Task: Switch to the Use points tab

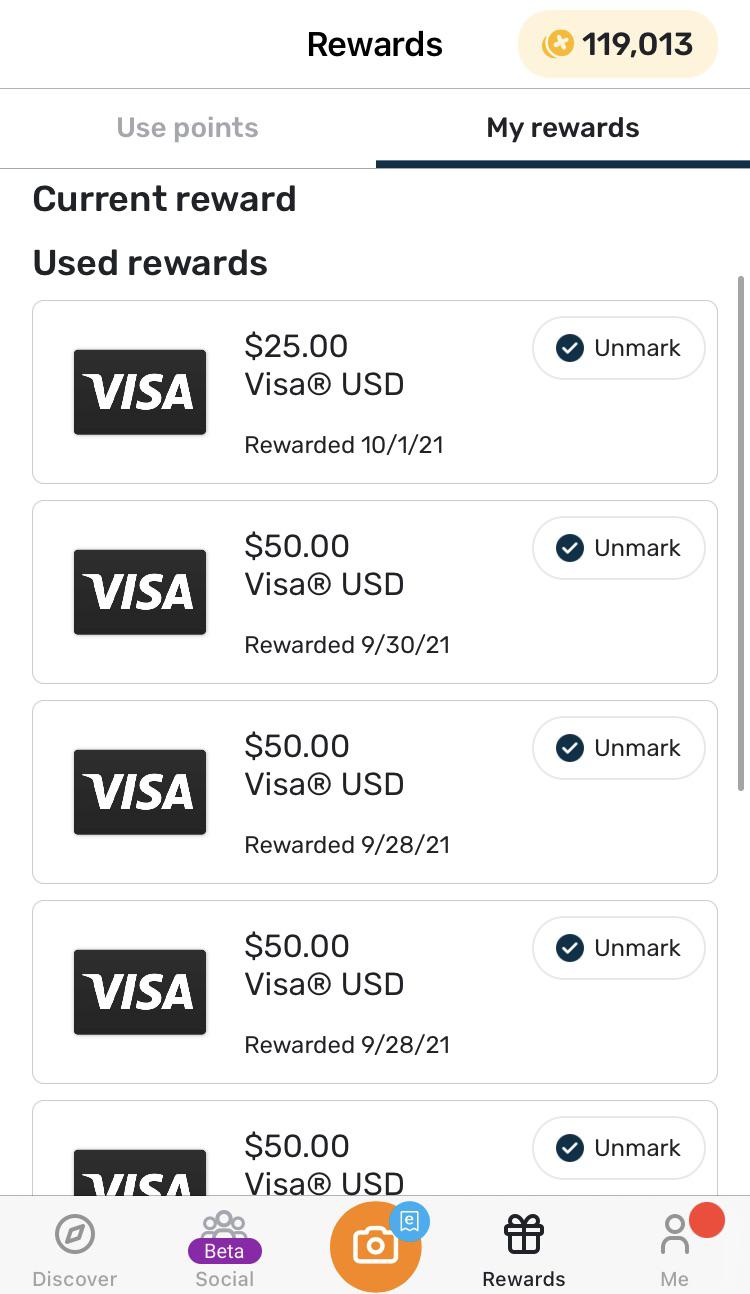Action: coord(186,127)
